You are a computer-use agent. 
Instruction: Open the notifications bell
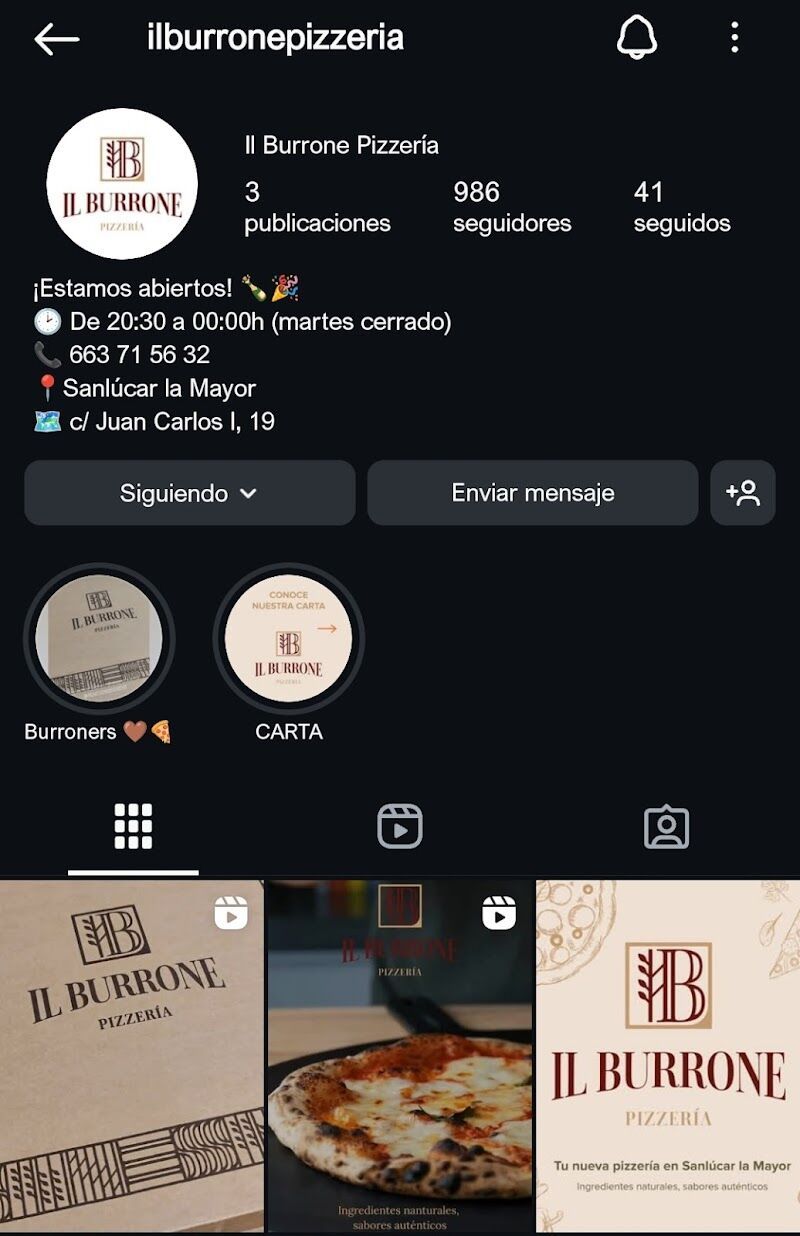pyautogui.click(x=636, y=38)
